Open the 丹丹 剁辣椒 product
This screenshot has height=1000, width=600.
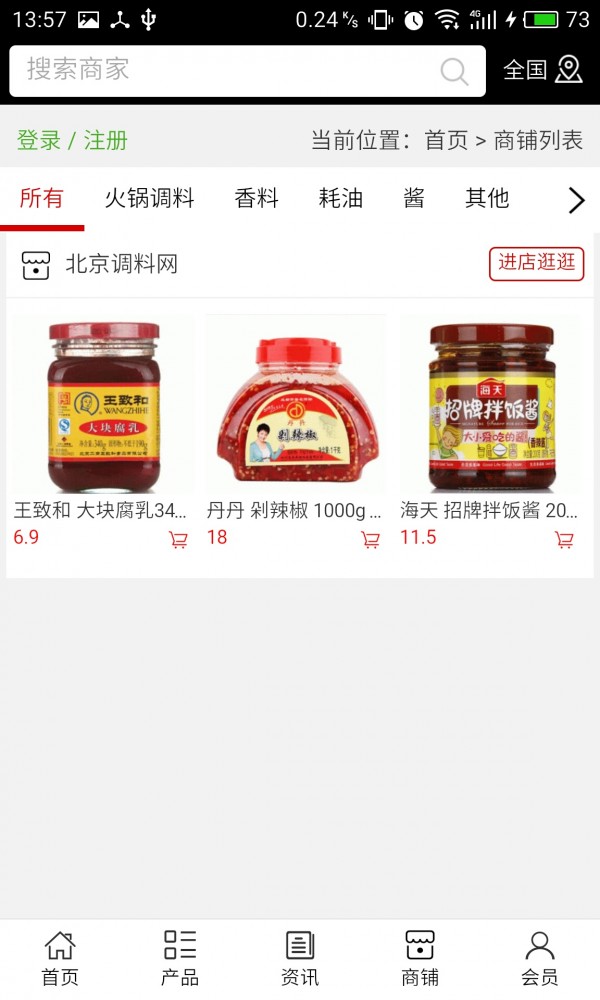pyautogui.click(x=296, y=405)
